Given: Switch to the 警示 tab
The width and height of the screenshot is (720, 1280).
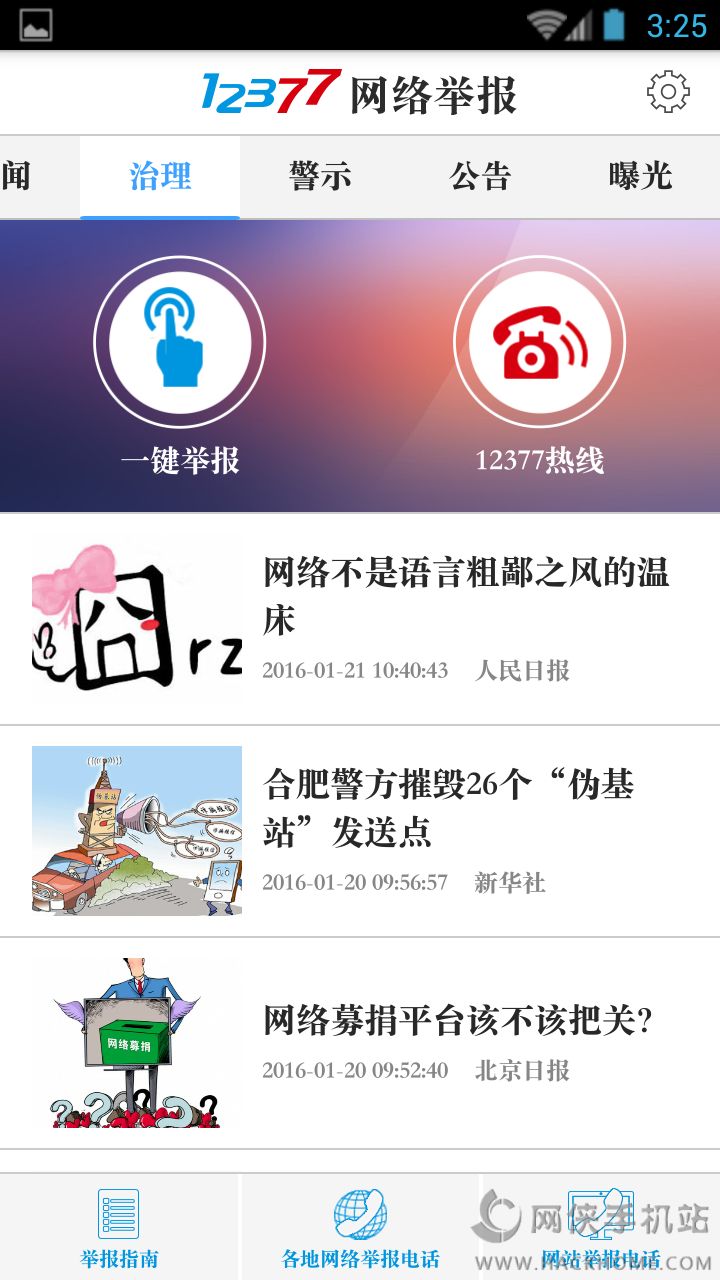Looking at the screenshot, I should point(320,176).
